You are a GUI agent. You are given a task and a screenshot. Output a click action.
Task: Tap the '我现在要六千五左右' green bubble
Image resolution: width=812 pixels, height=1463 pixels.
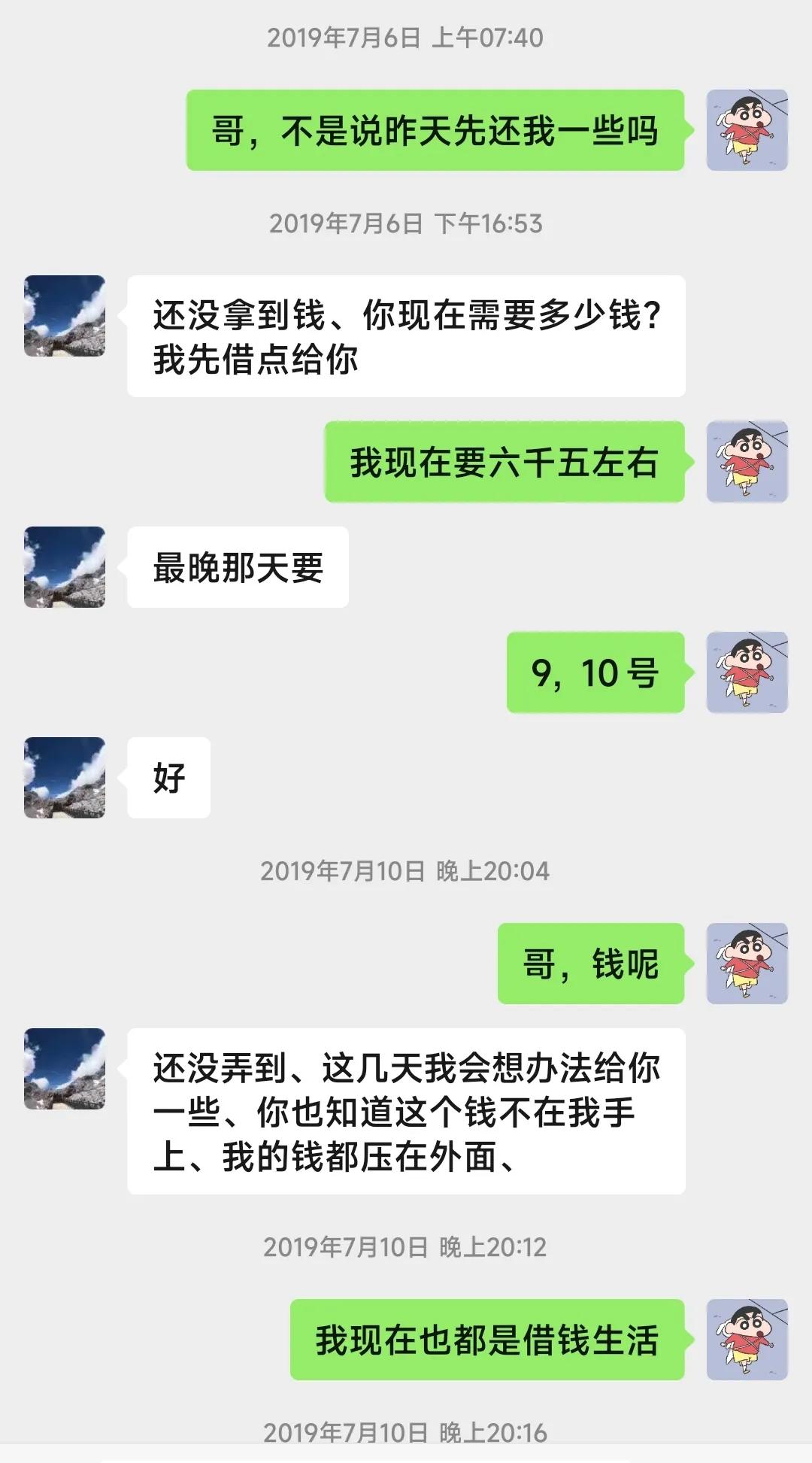click(x=504, y=465)
